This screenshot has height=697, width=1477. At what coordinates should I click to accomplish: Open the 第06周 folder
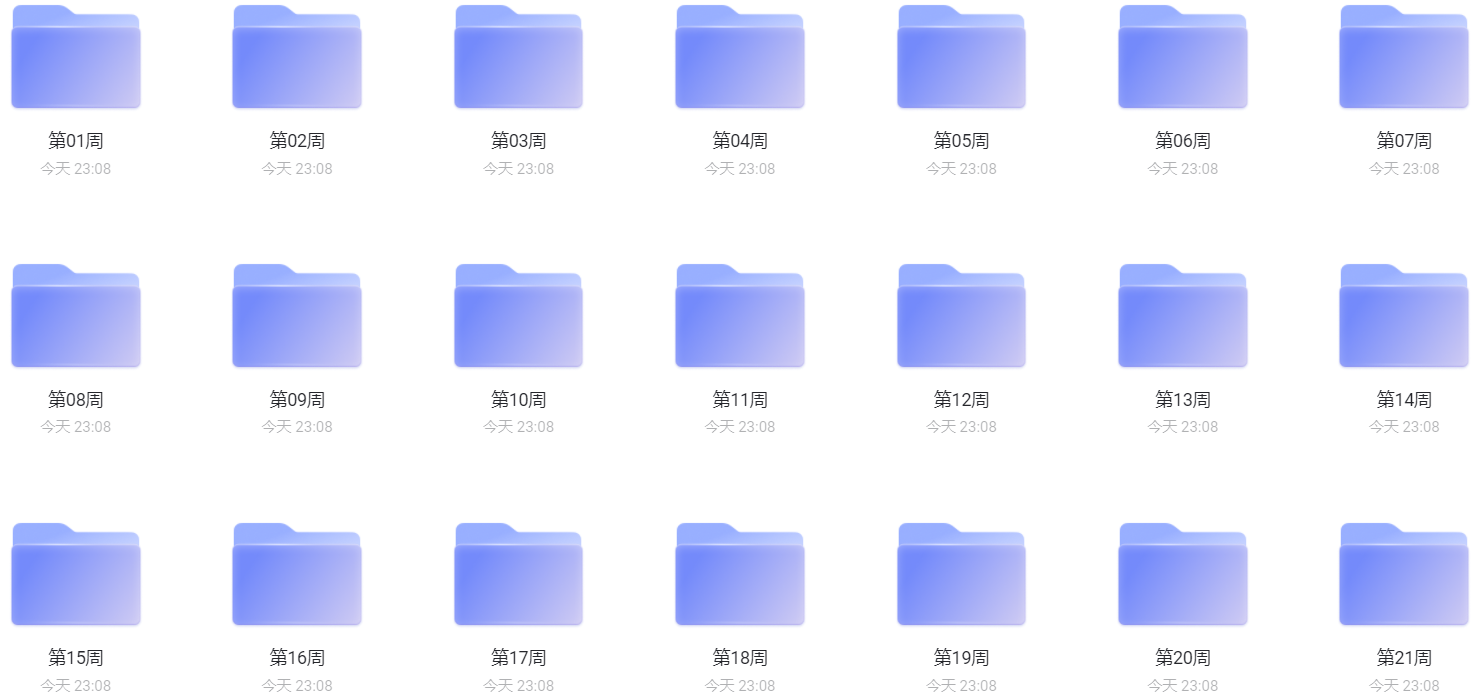click(x=1182, y=60)
